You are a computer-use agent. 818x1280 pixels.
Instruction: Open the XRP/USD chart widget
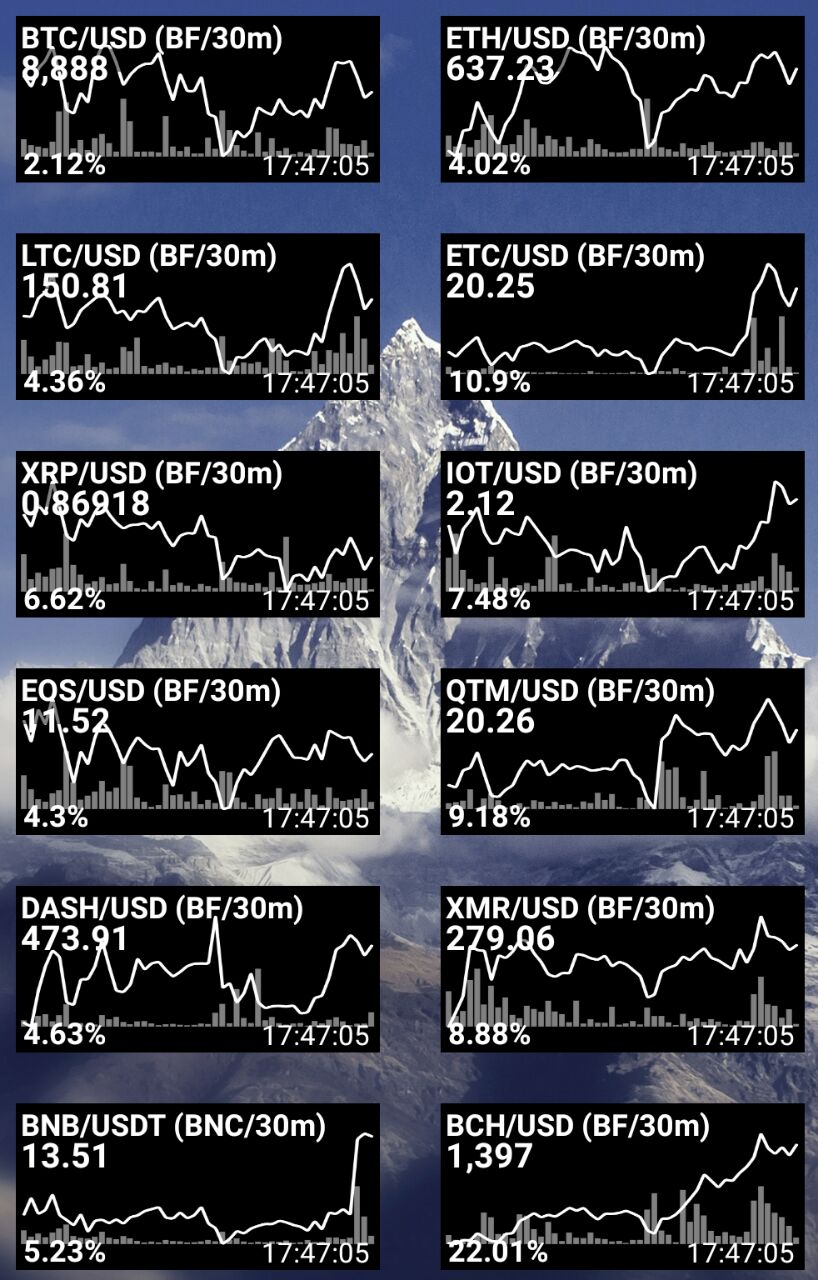pyautogui.click(x=198, y=534)
